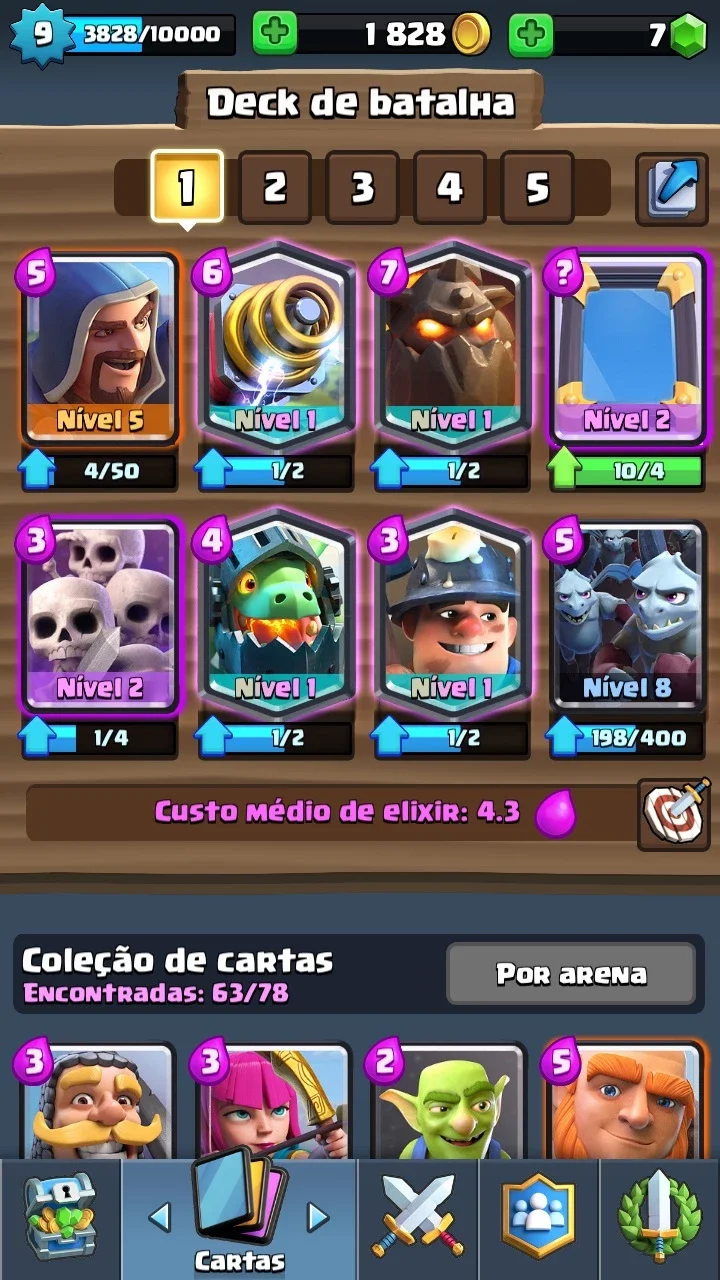Screen dimensions: 720x1280
Task: Go to the battle crossed swords tab
Action: pos(418,1218)
